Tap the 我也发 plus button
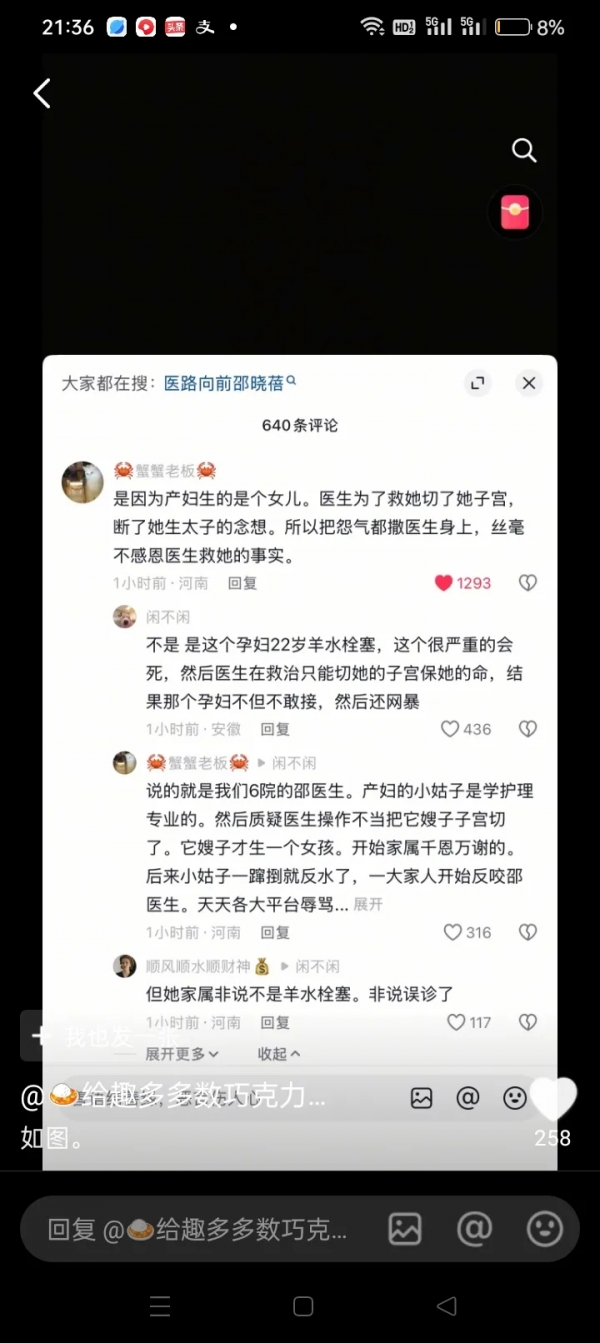The width and height of the screenshot is (600, 1343). click(38, 1036)
